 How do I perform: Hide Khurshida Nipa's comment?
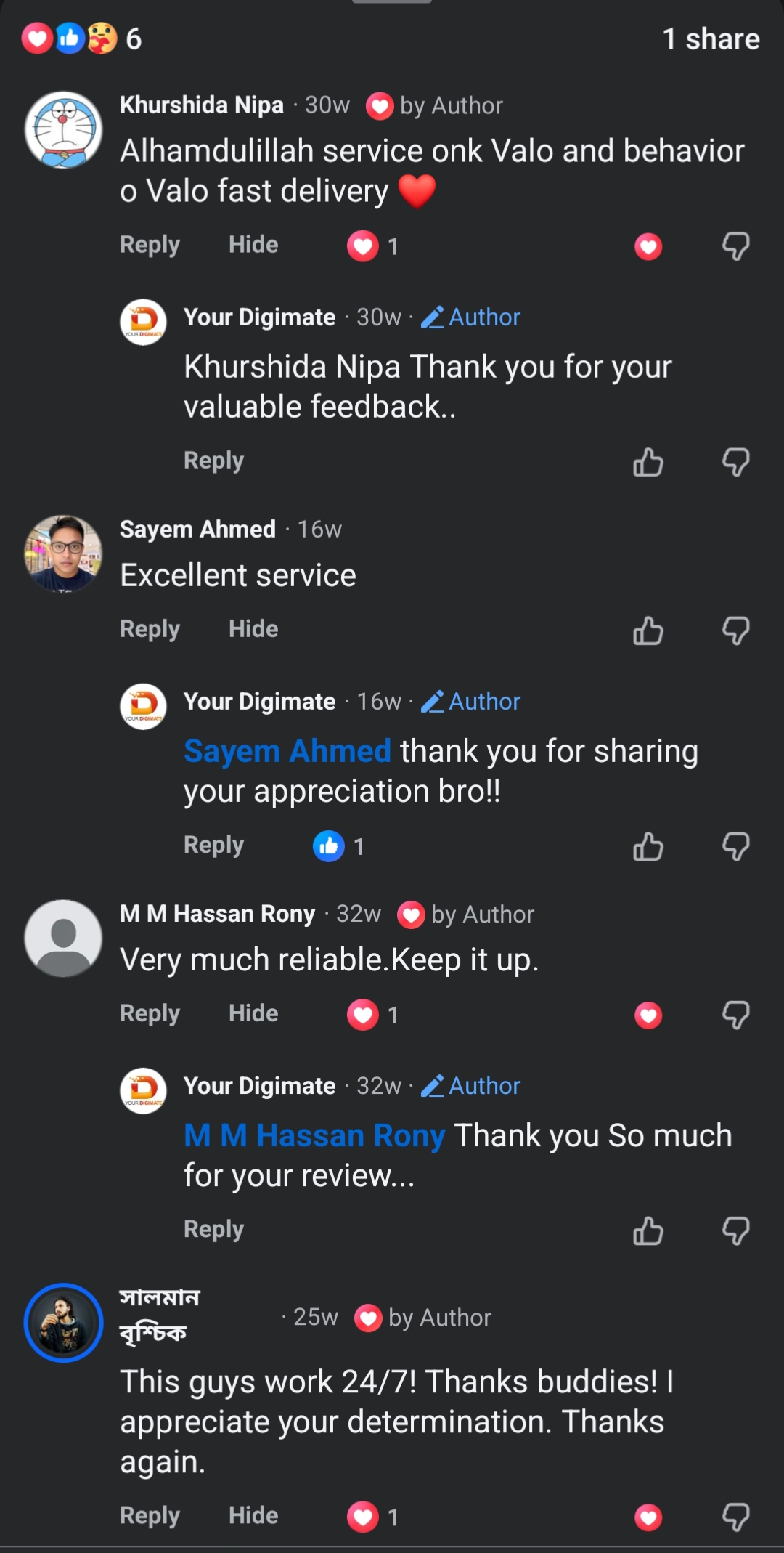point(253,246)
